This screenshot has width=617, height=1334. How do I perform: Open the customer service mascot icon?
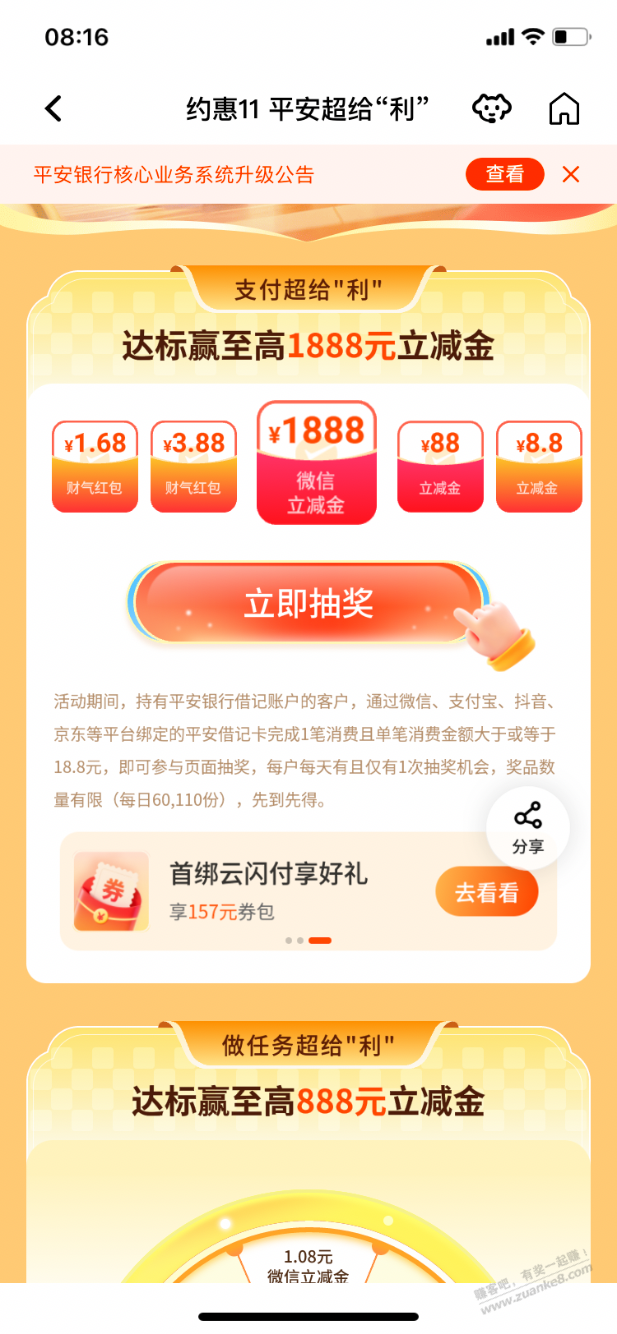(491, 109)
